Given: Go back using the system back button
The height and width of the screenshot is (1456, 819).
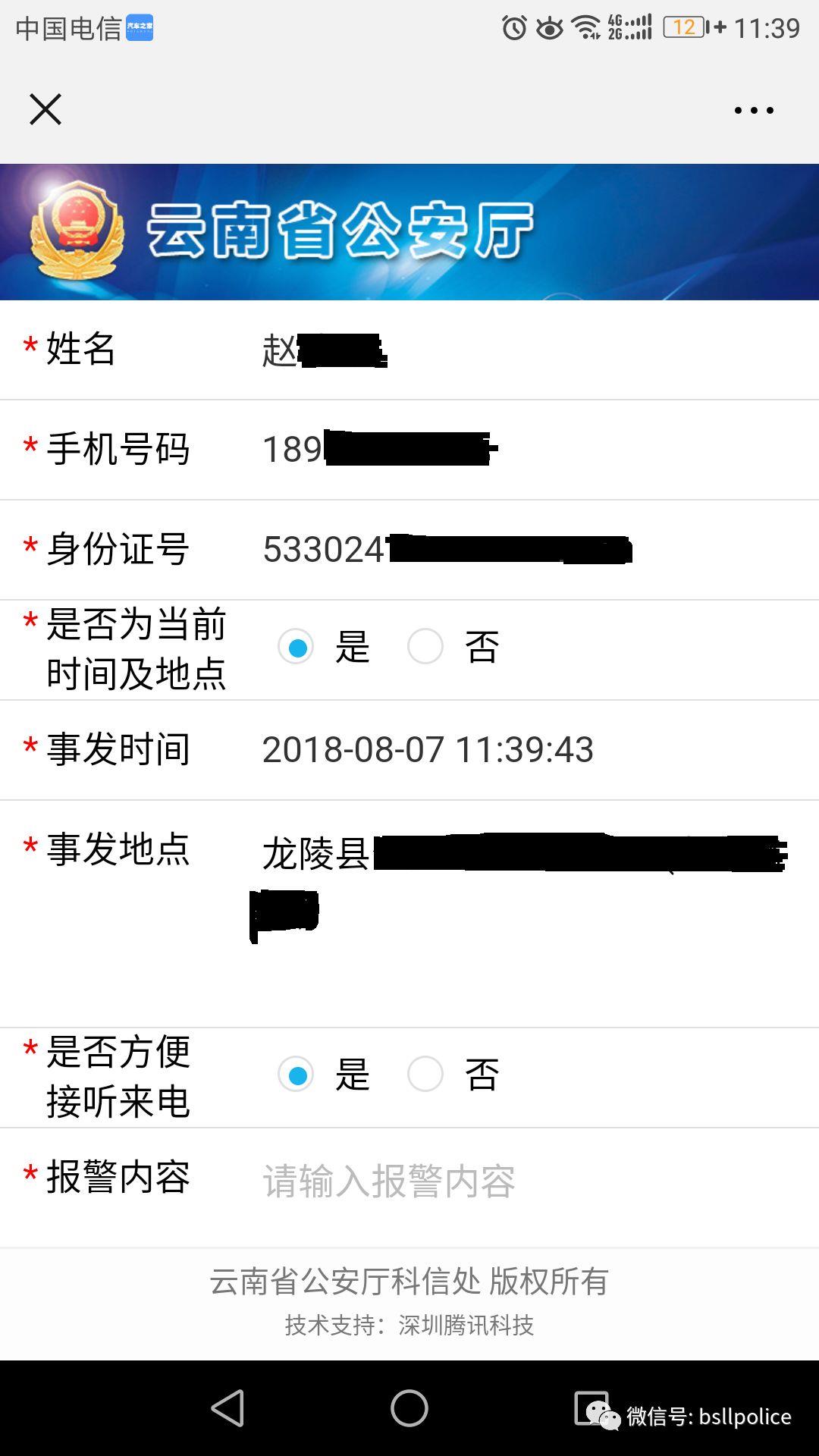Looking at the screenshot, I should pyautogui.click(x=227, y=1408).
